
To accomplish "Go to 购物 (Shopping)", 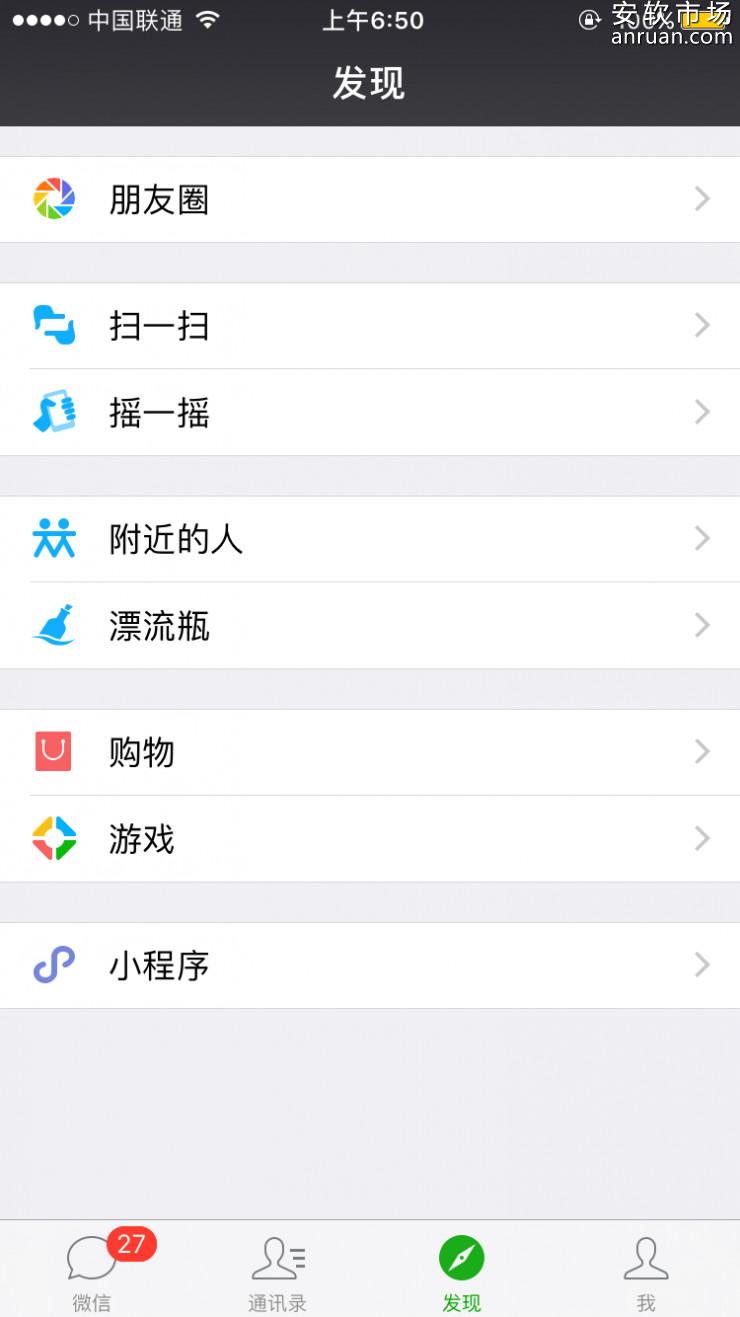I will 370,752.
